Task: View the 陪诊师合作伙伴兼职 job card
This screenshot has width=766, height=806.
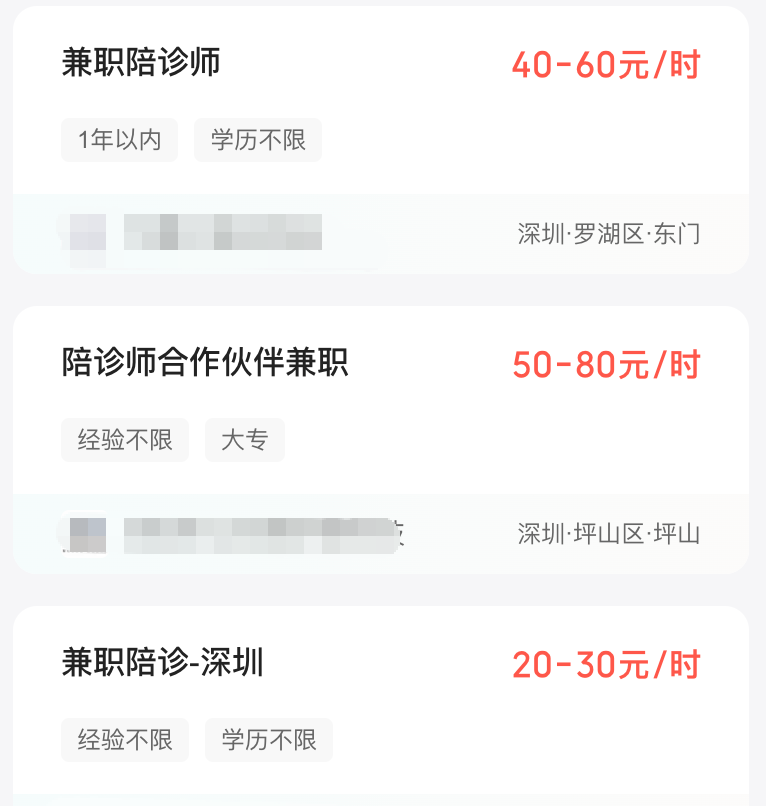Action: [205, 363]
